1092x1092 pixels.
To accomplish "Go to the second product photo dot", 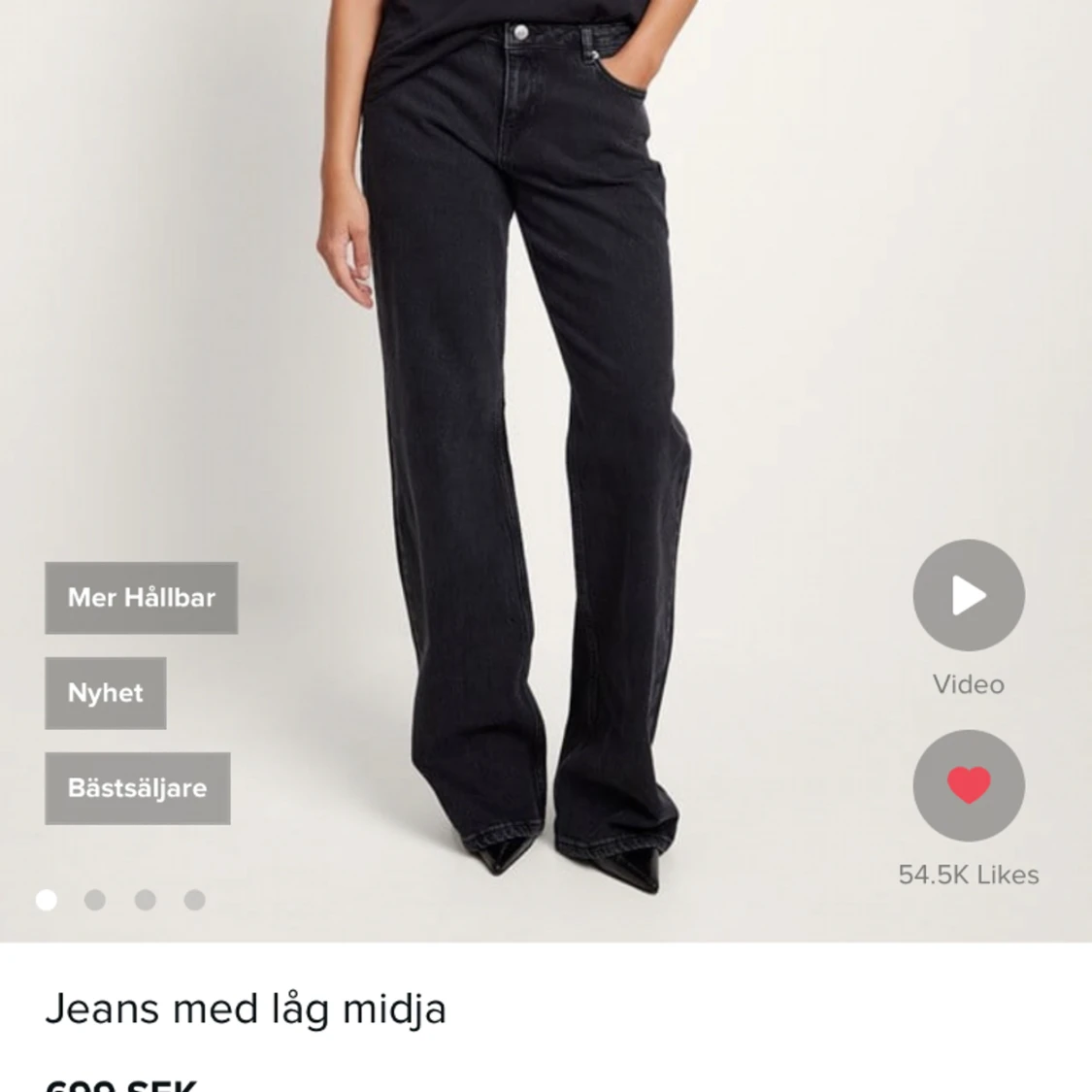I will tap(95, 900).
